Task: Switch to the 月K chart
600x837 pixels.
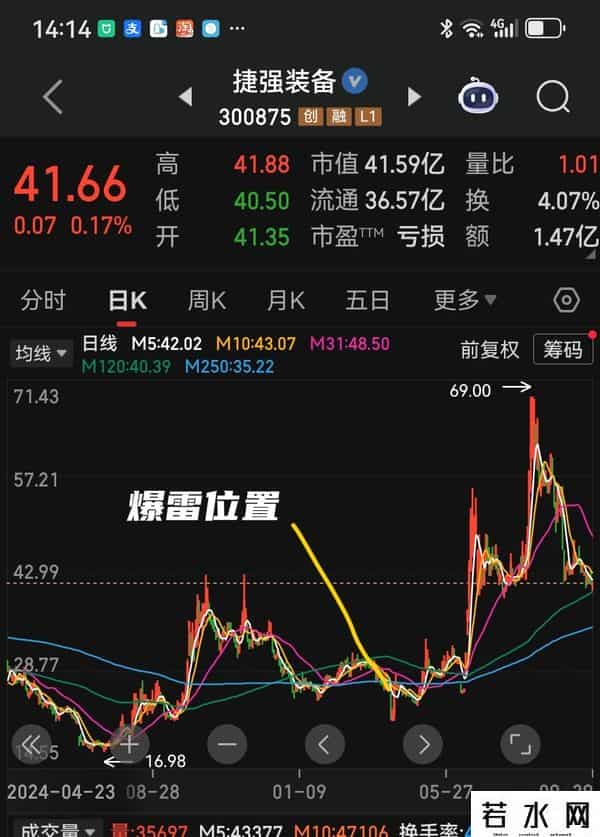Action: click(286, 300)
